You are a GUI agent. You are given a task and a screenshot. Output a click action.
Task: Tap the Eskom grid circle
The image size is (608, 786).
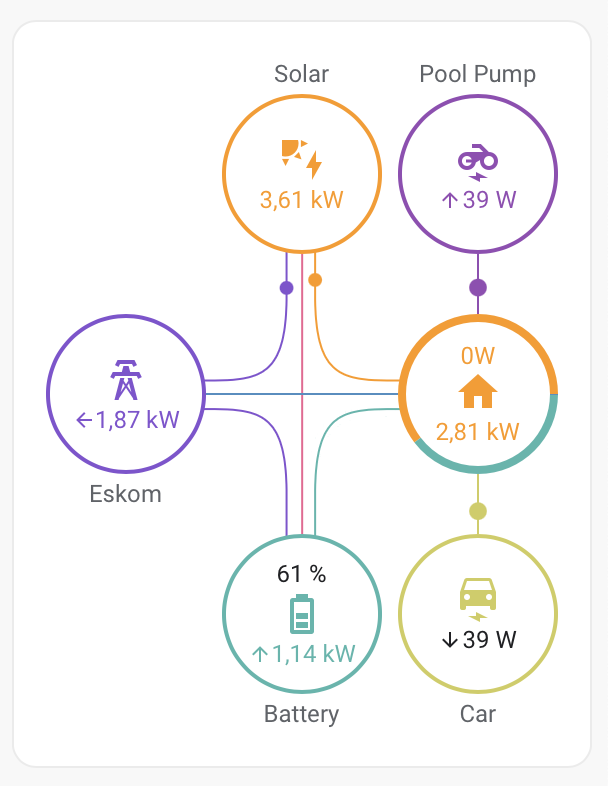click(x=126, y=394)
